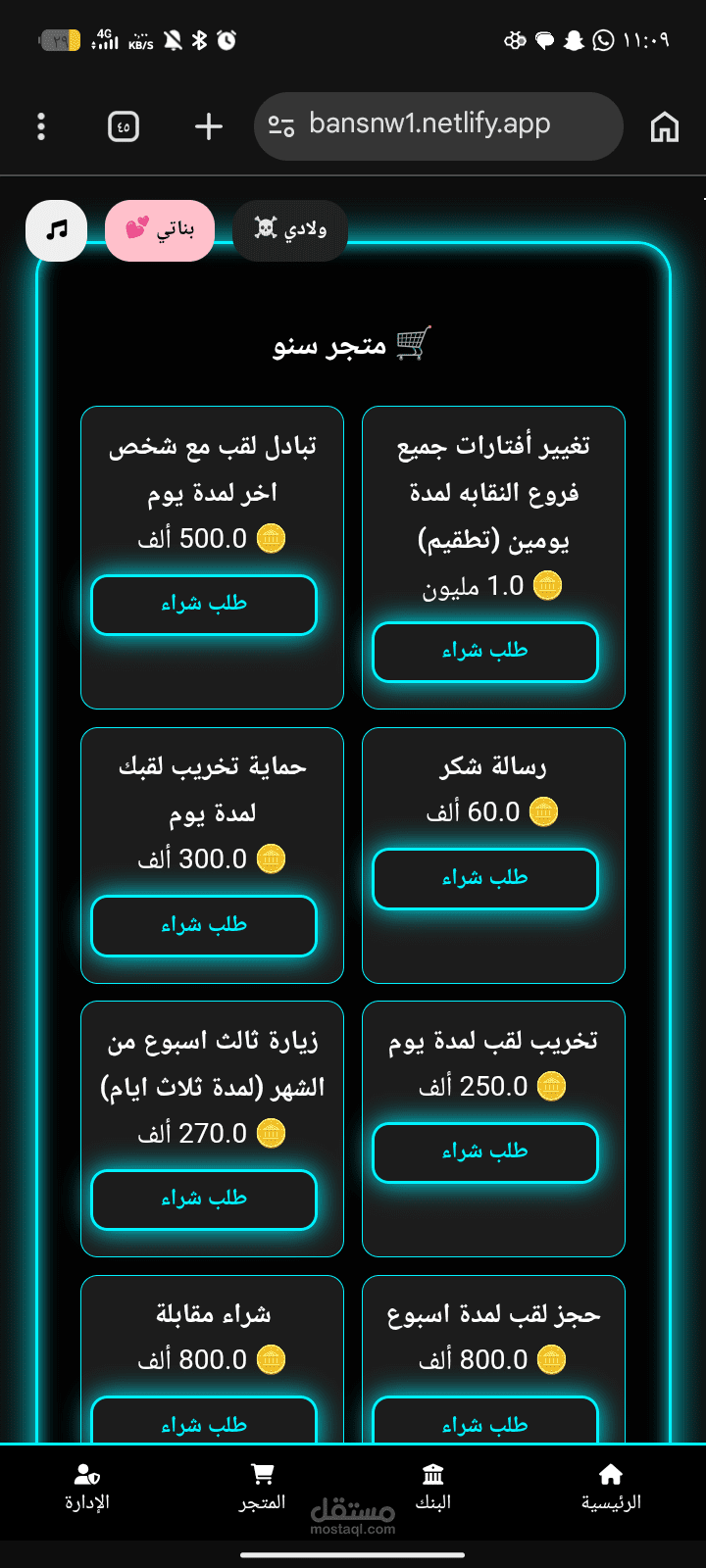Select the ولادي chip
Screen dimensions: 706x1568
[290, 230]
